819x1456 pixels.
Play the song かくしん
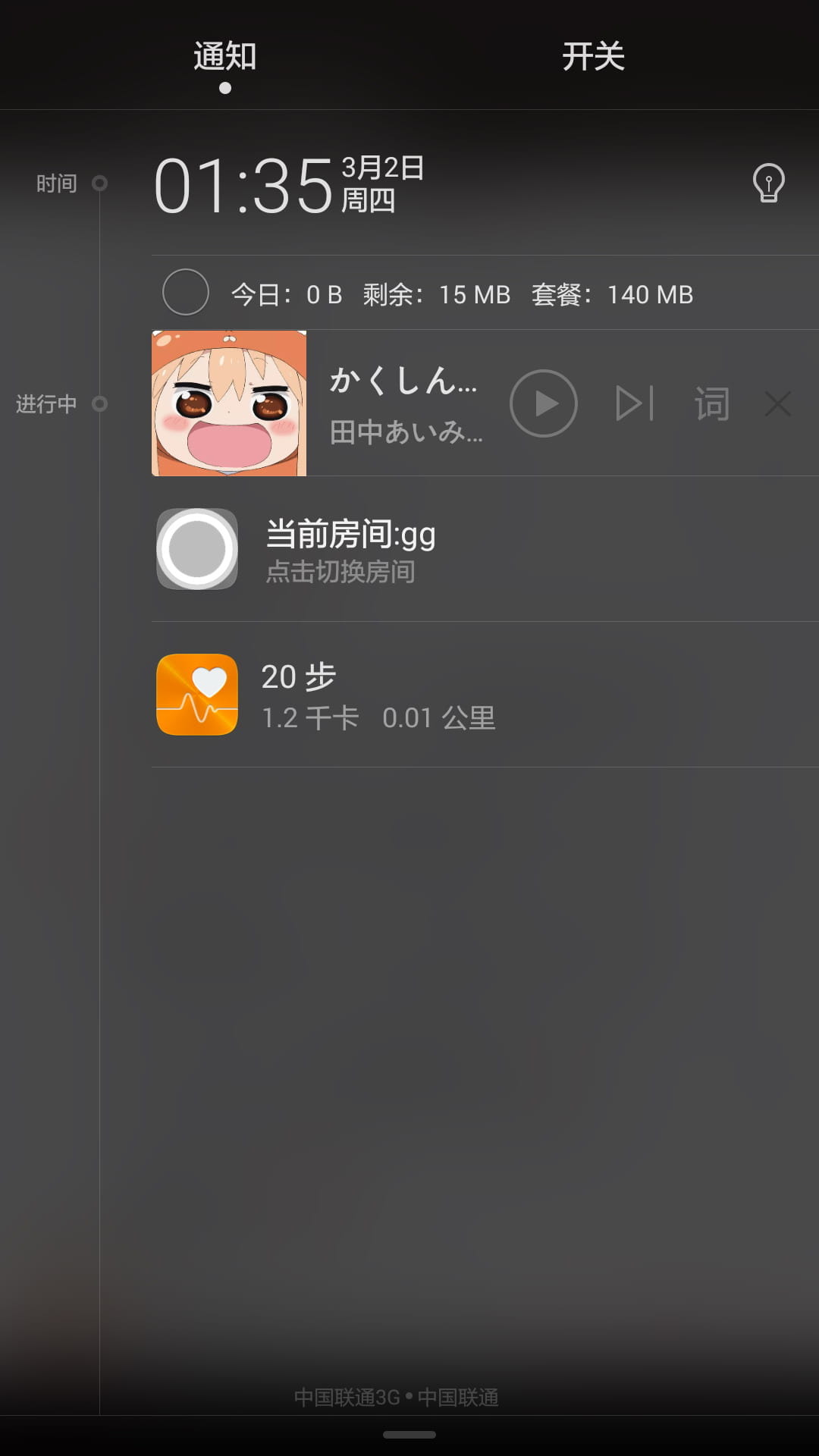coord(544,404)
